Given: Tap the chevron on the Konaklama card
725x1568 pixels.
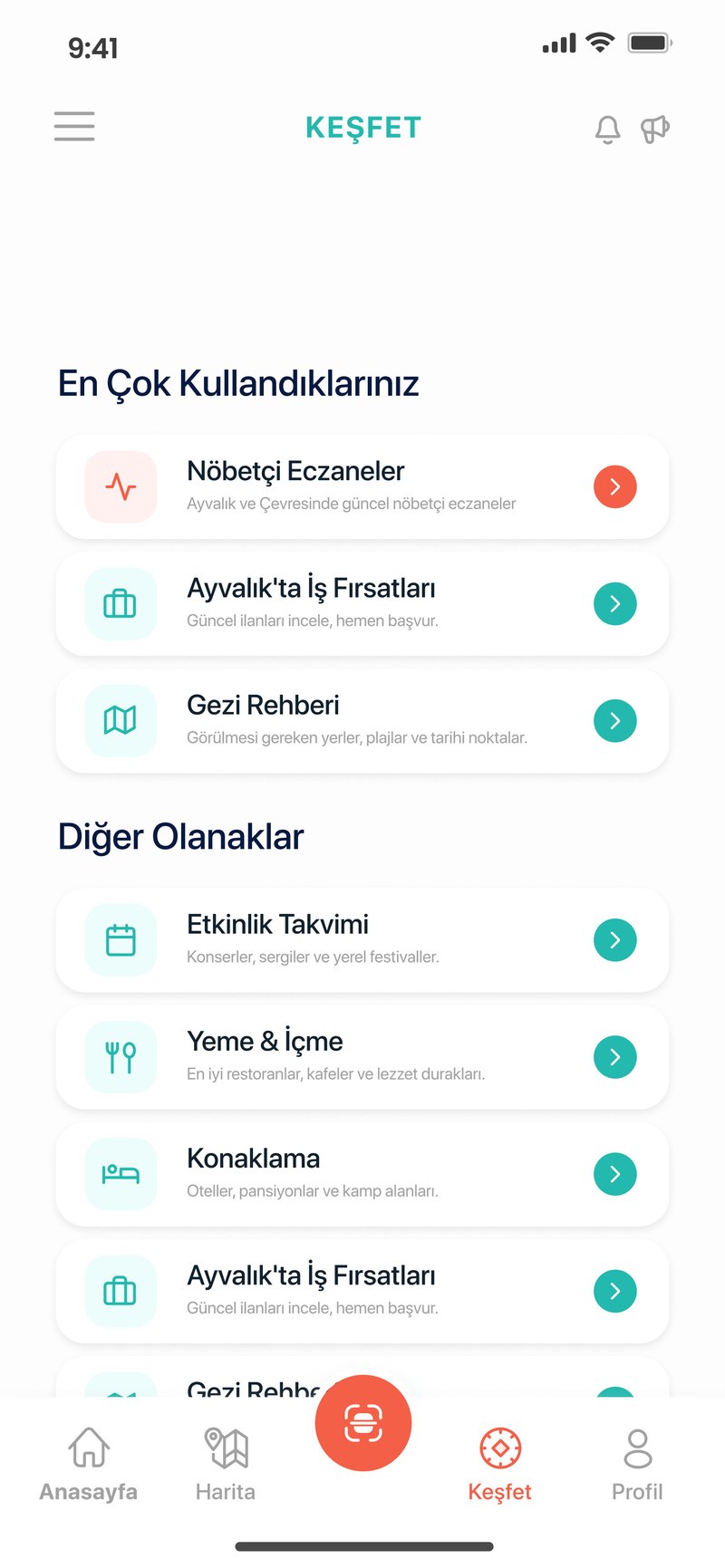Looking at the screenshot, I should click(x=614, y=1174).
